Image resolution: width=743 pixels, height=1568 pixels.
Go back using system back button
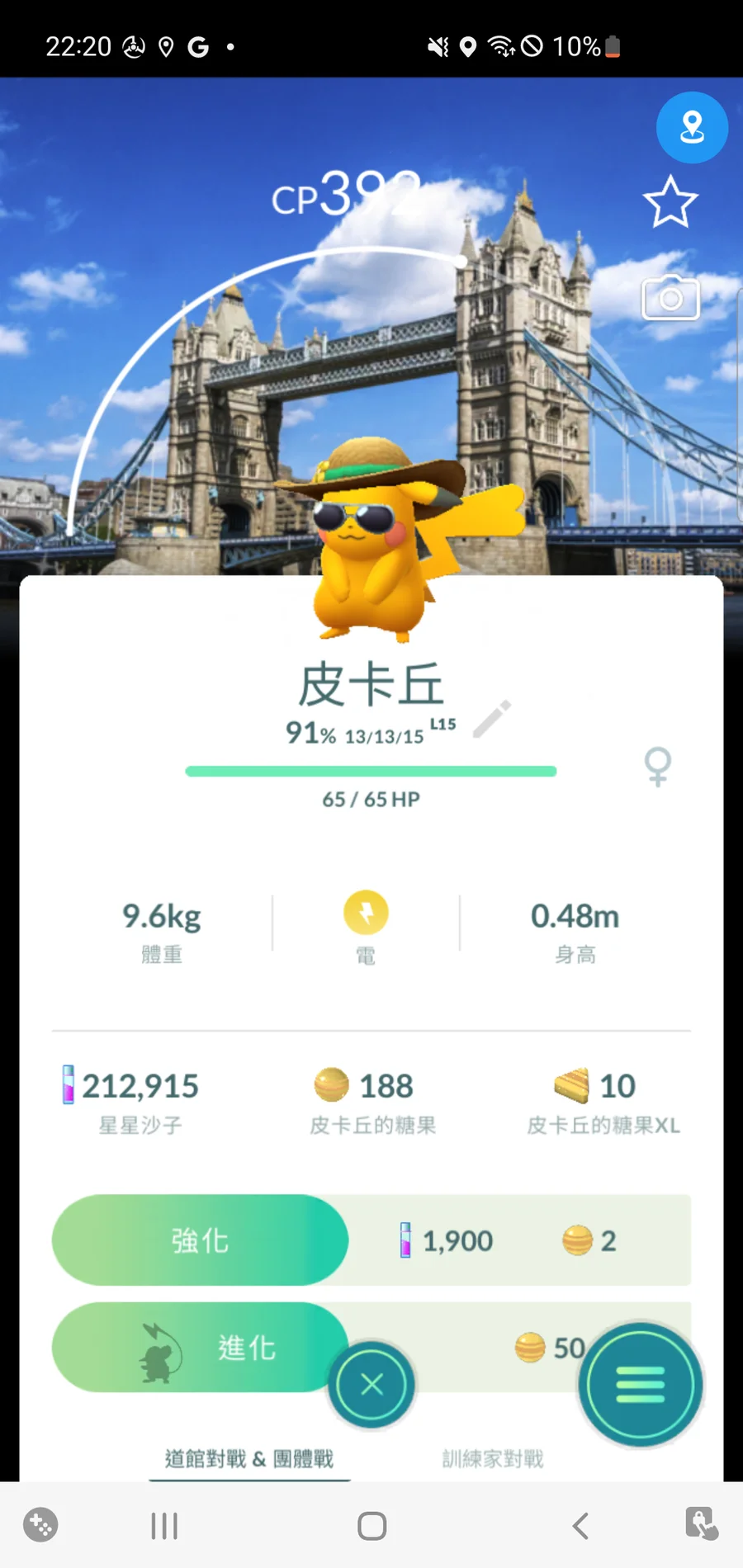click(x=580, y=1526)
